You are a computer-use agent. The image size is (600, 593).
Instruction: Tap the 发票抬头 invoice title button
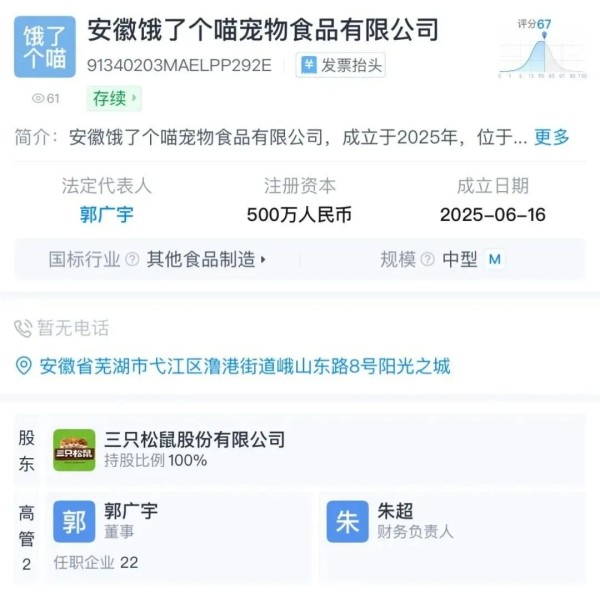[342, 66]
